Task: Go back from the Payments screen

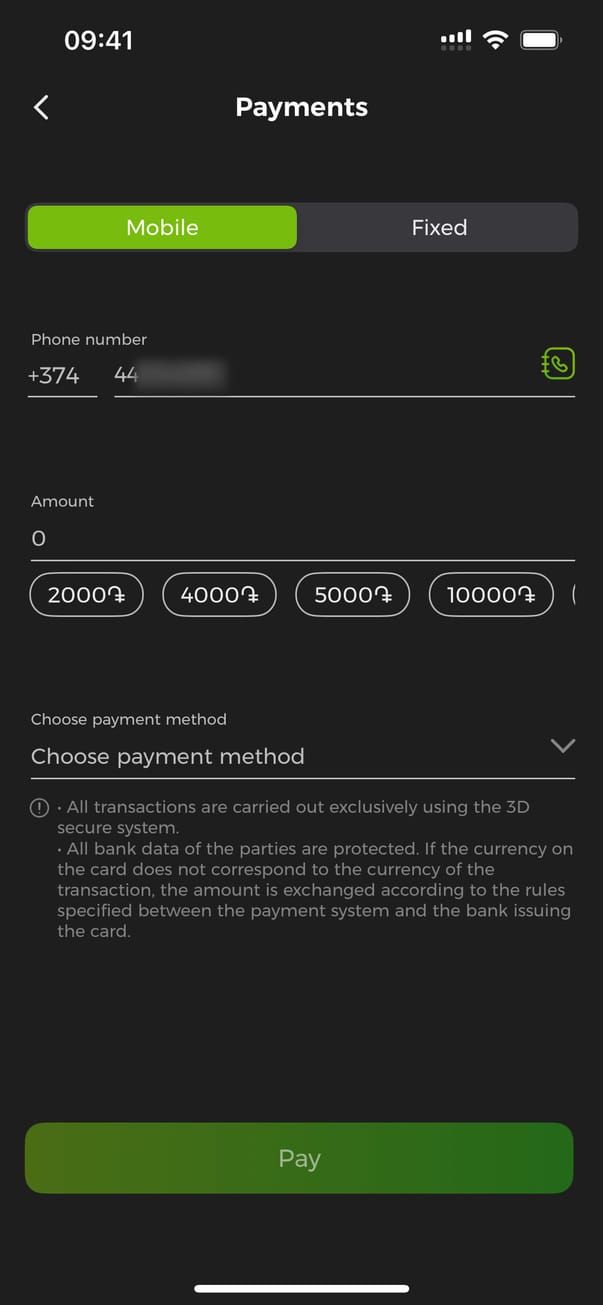Action: coord(41,108)
